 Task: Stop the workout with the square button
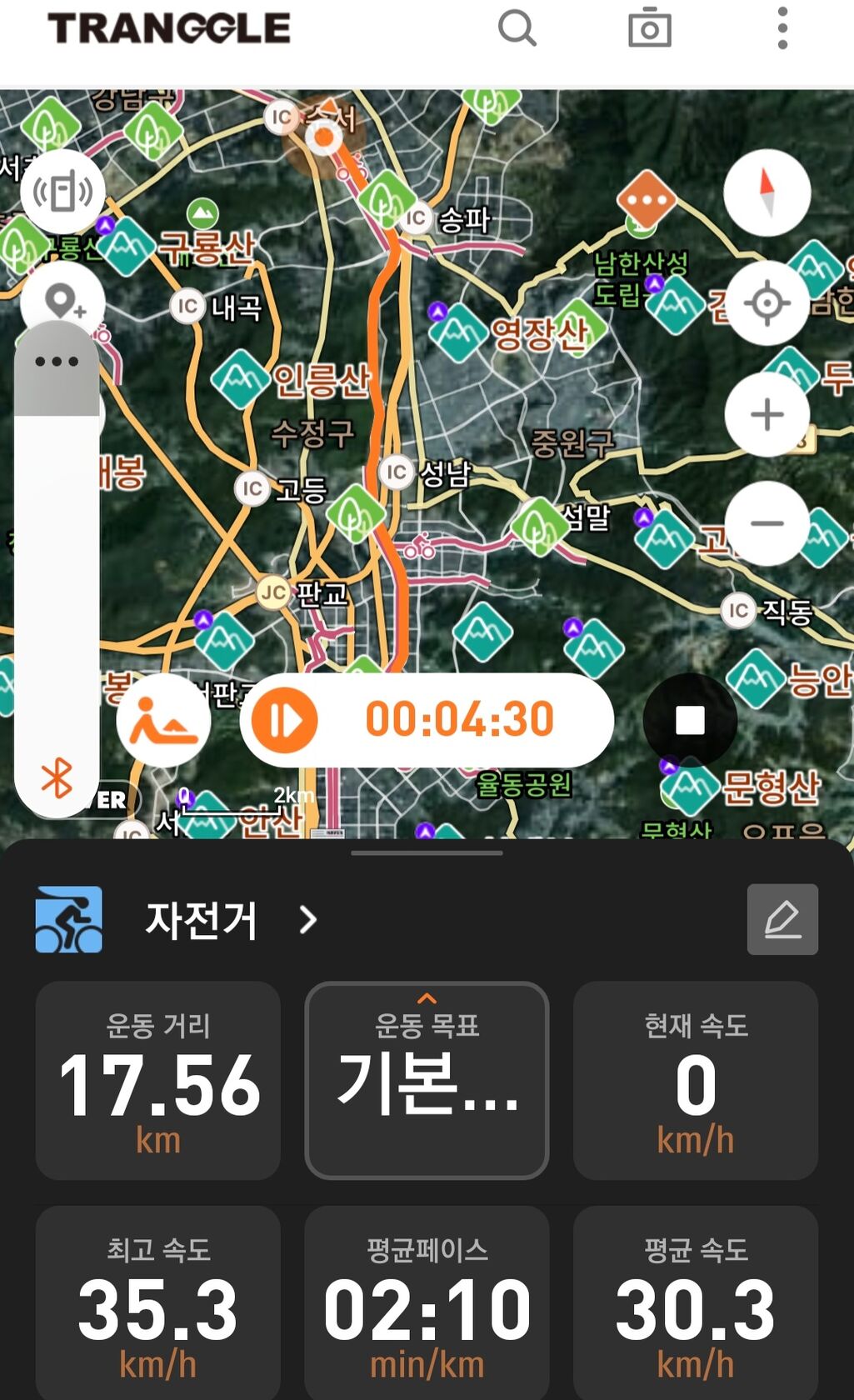tap(690, 720)
